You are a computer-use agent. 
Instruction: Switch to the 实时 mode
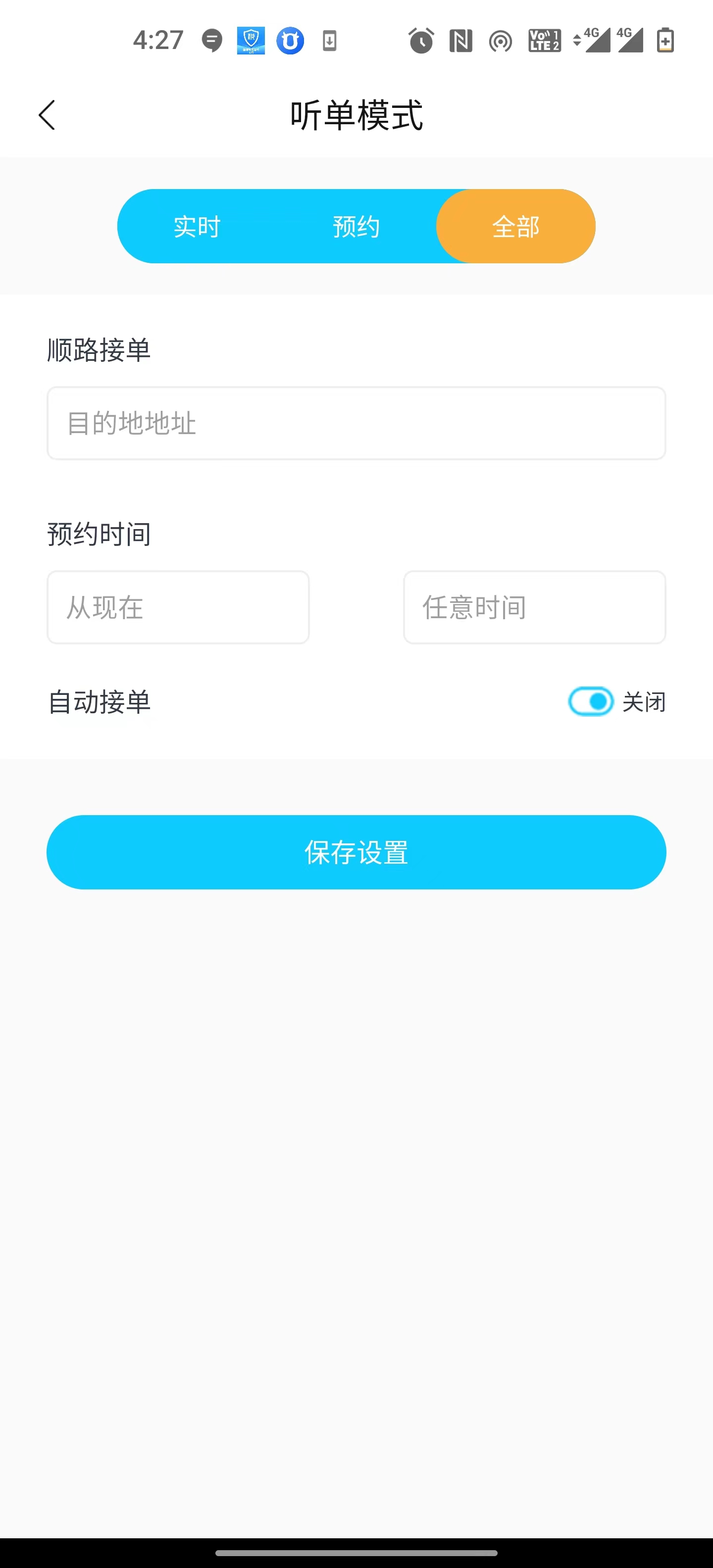click(x=197, y=226)
